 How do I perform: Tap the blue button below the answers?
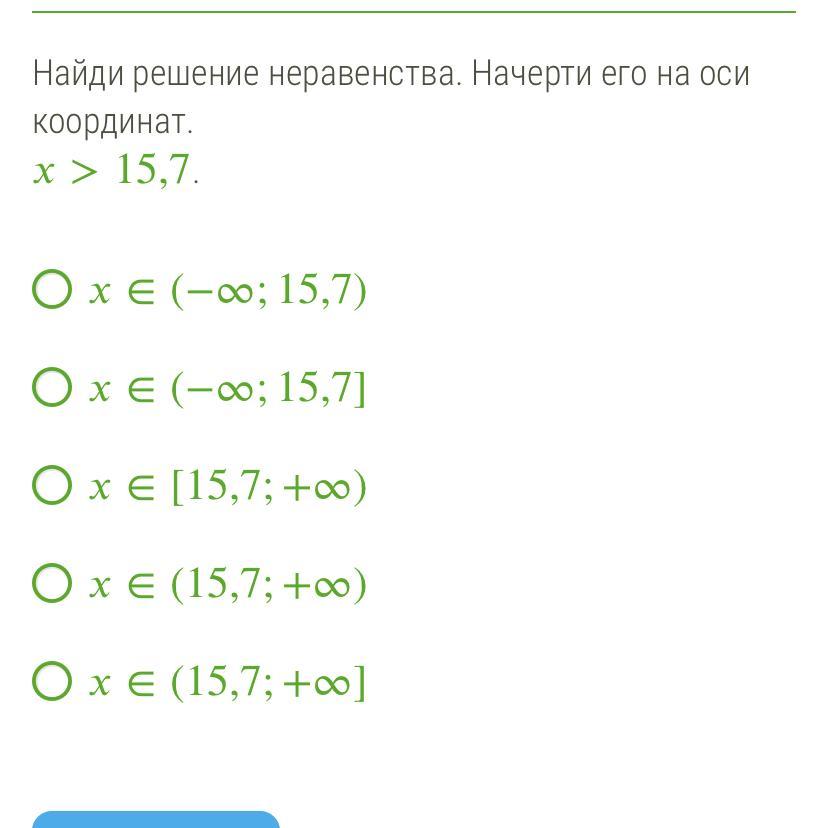156,819
